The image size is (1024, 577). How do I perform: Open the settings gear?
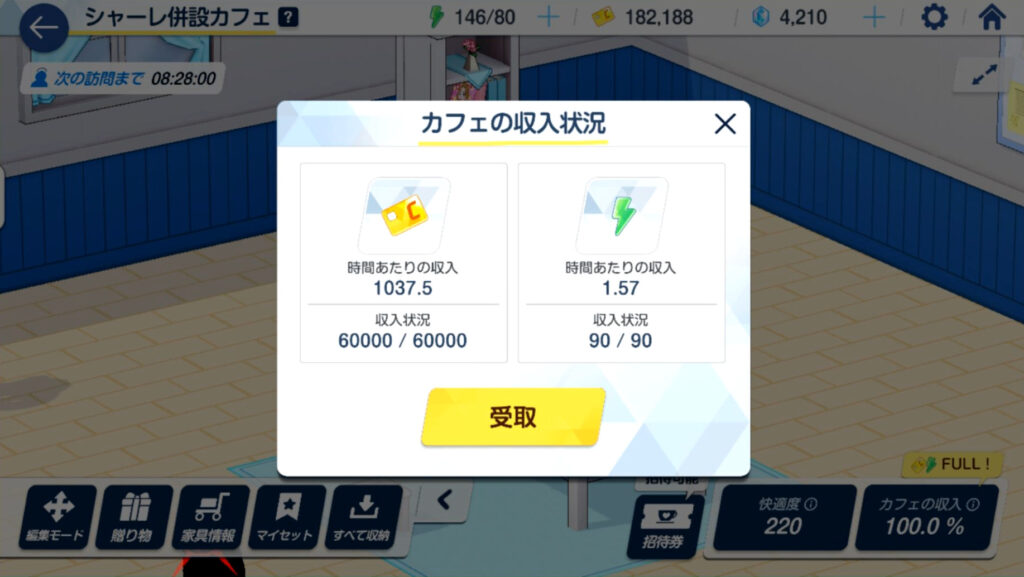[x=934, y=17]
